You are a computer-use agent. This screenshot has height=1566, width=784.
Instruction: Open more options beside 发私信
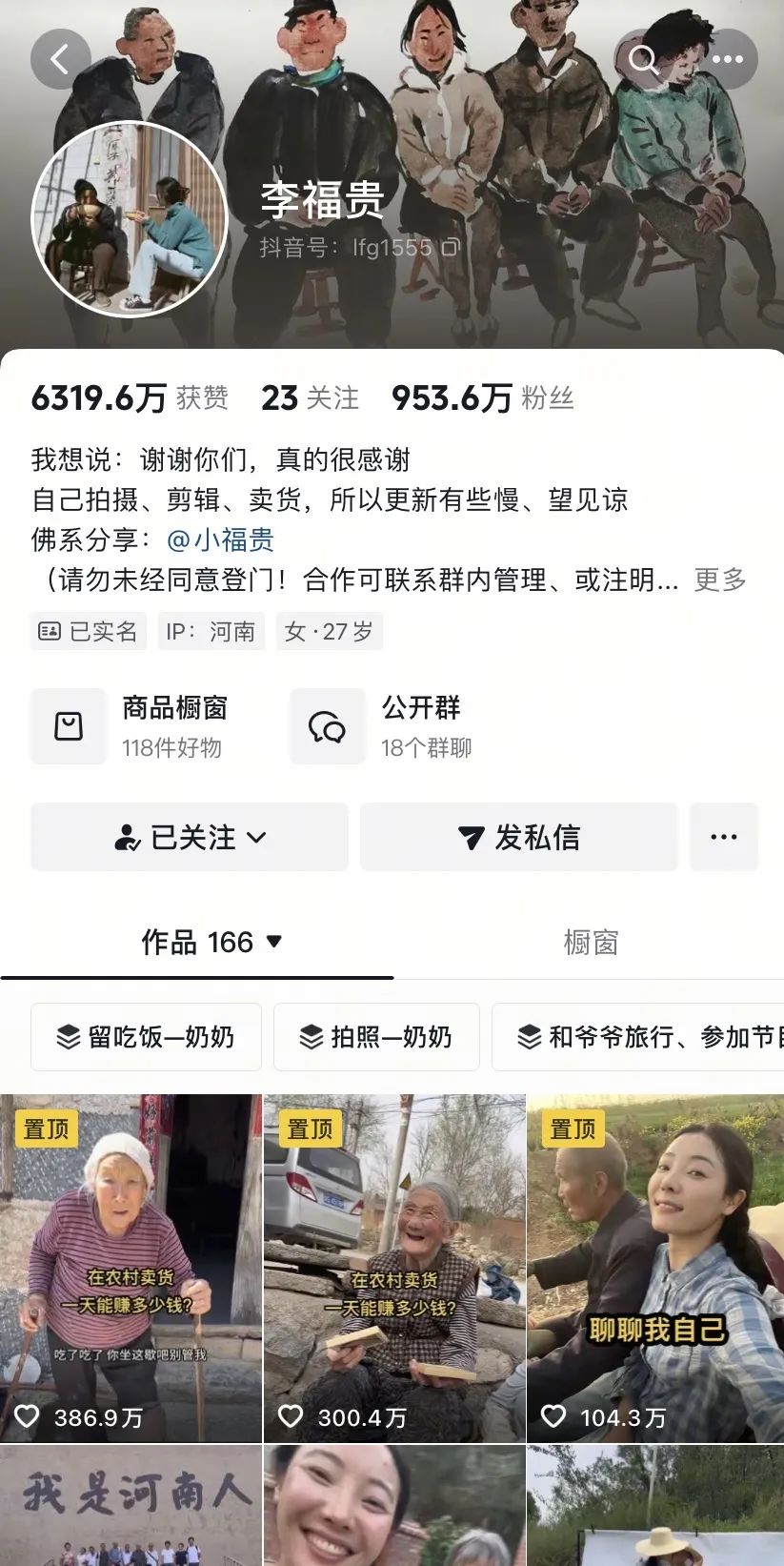[724, 837]
